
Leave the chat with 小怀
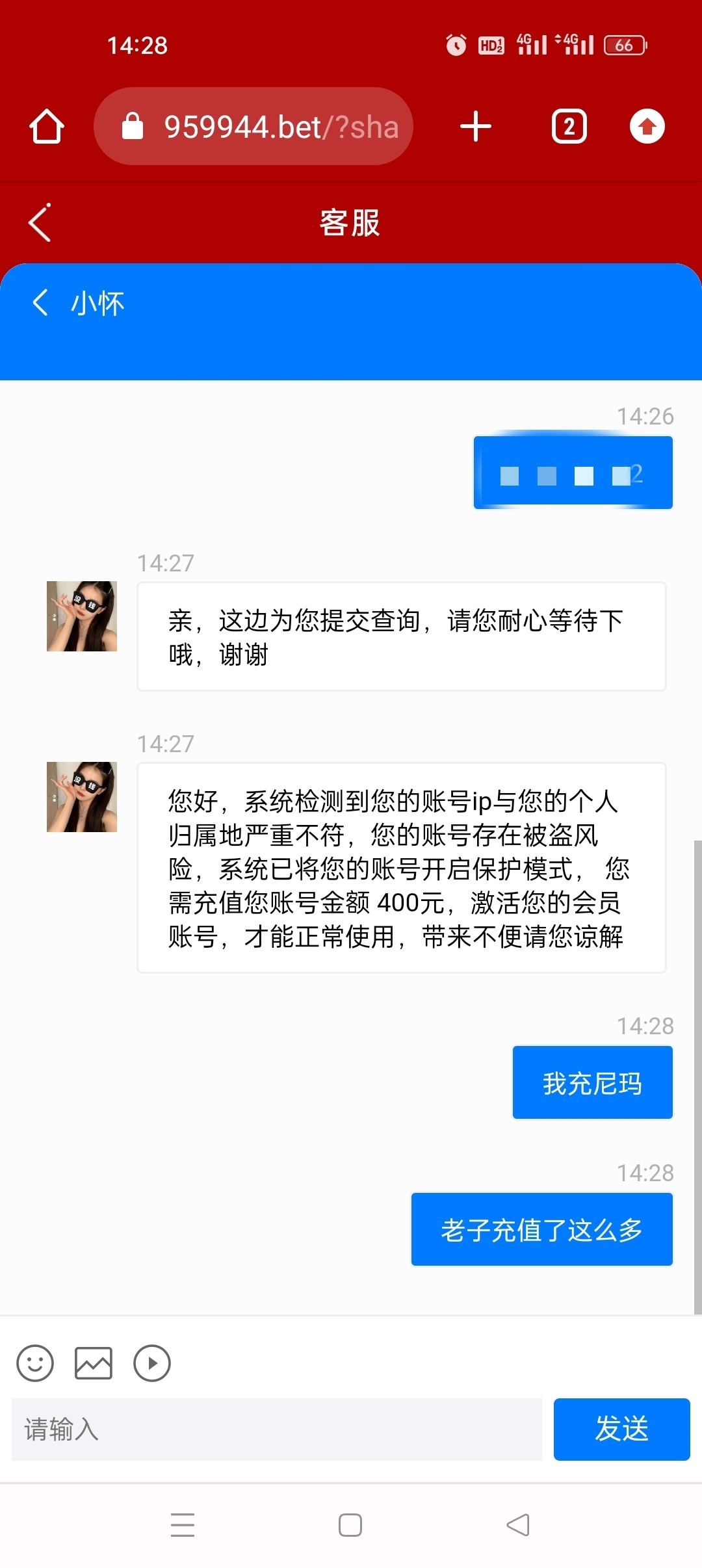(x=40, y=303)
